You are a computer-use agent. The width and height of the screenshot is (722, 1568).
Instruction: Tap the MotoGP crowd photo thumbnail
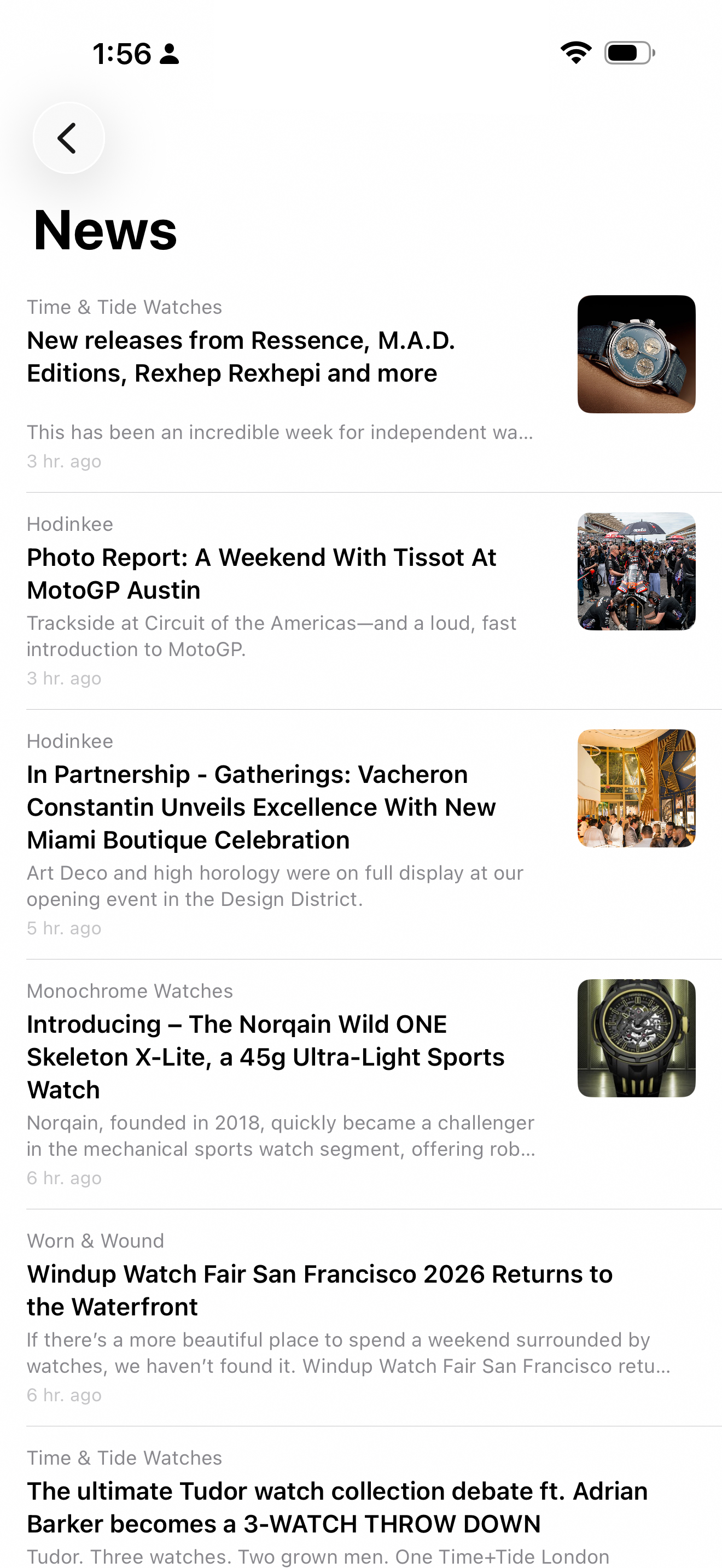coord(636,570)
